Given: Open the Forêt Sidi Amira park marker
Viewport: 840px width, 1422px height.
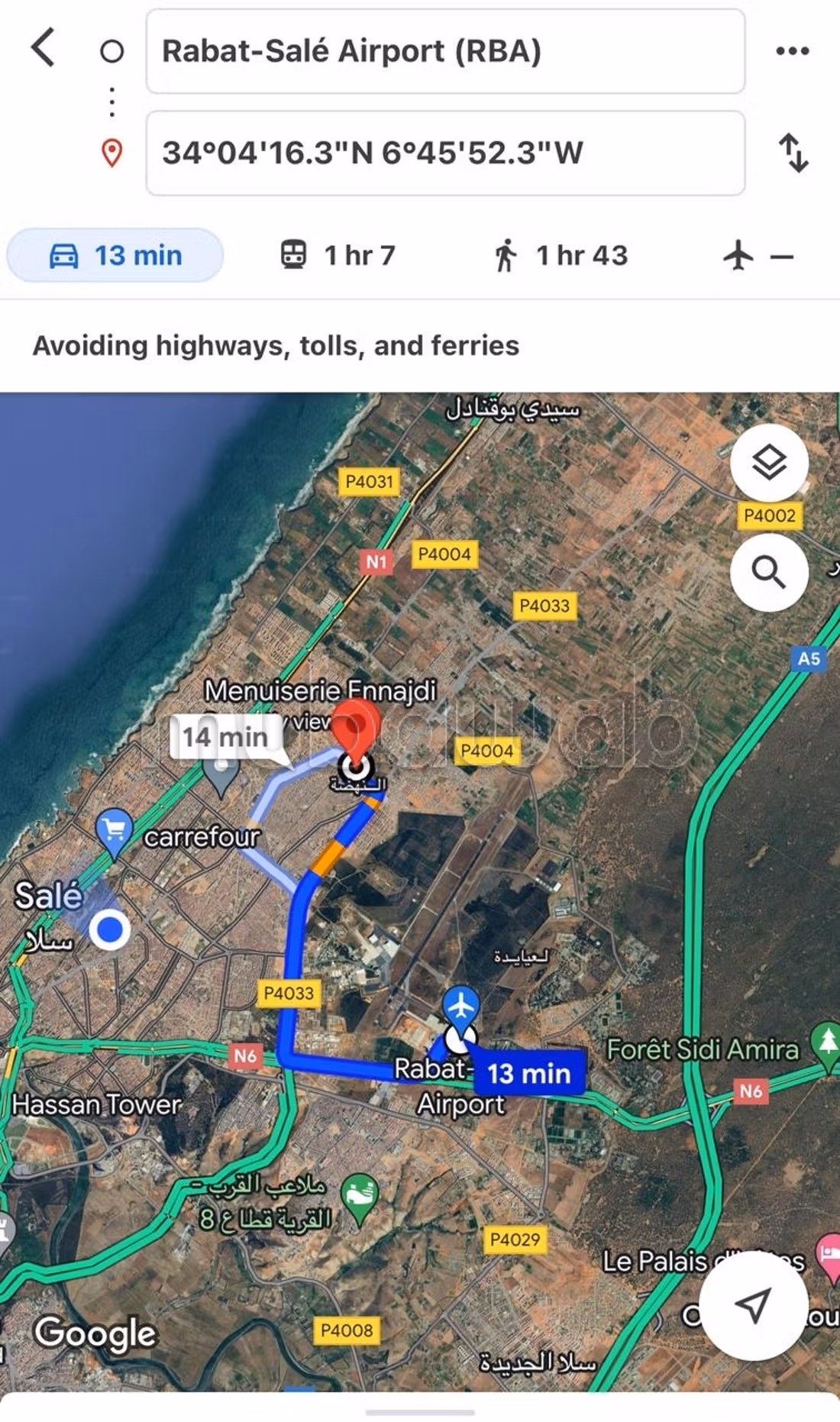Looking at the screenshot, I should (827, 1045).
